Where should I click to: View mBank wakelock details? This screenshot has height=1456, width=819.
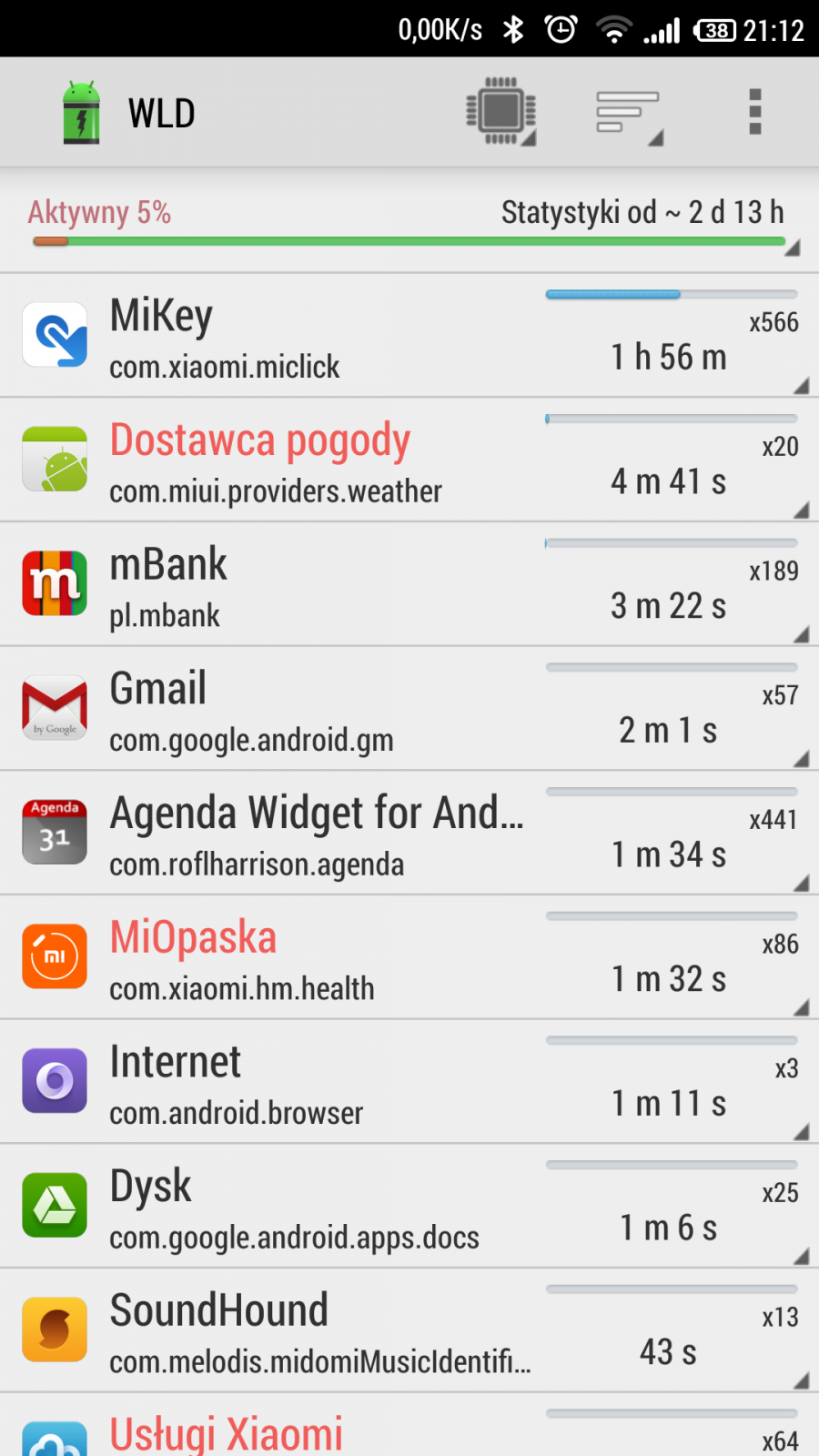[409, 585]
